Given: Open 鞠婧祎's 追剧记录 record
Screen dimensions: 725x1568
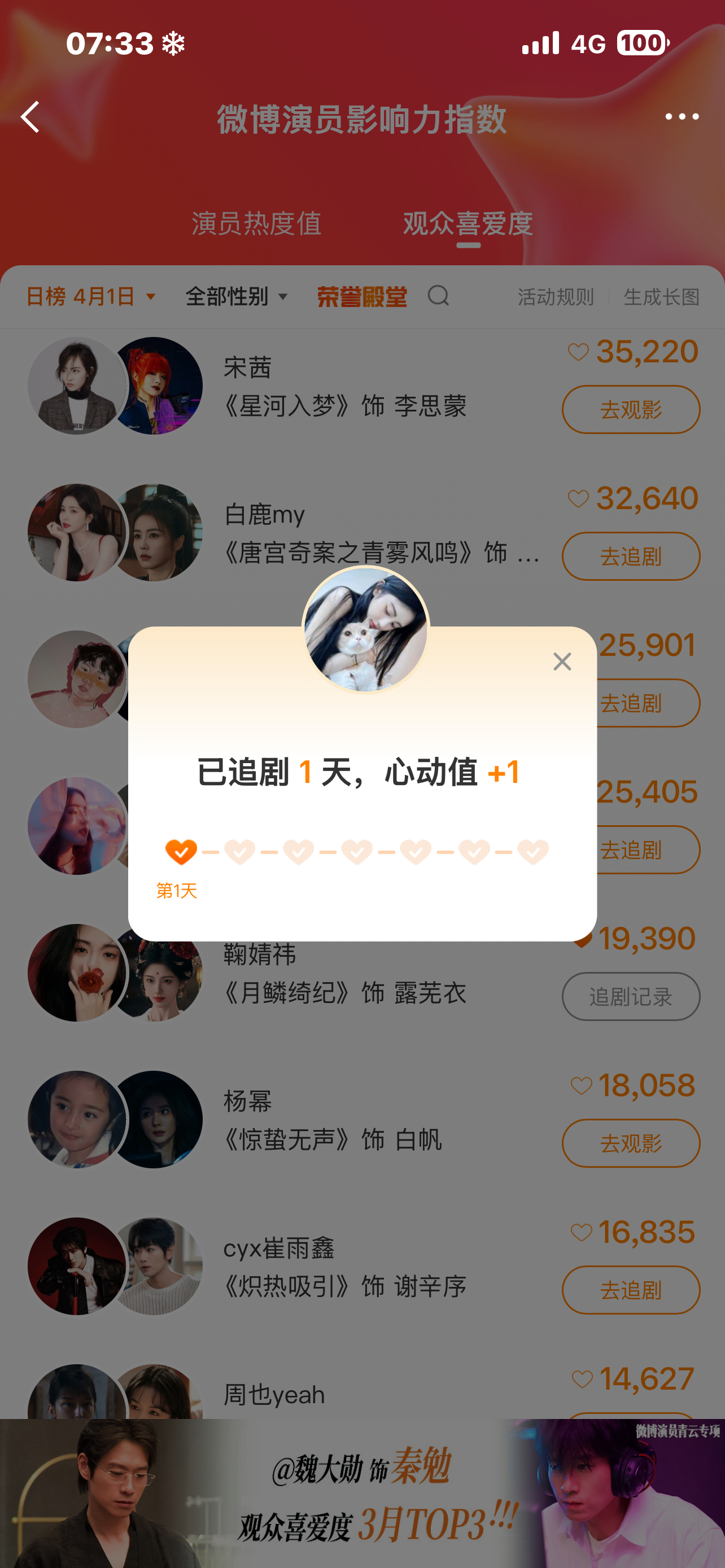Looking at the screenshot, I should point(630,996).
